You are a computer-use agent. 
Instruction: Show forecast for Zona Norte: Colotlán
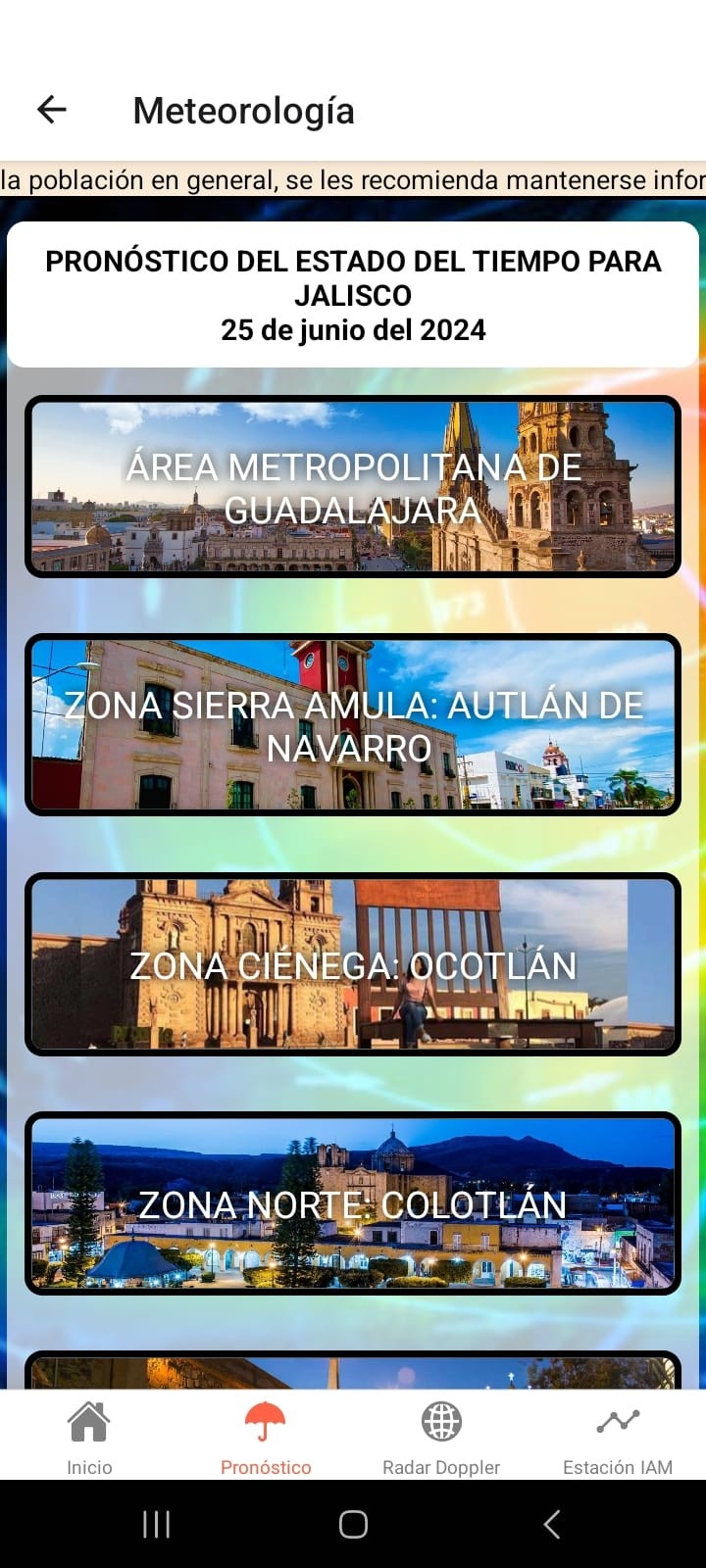point(353,1203)
